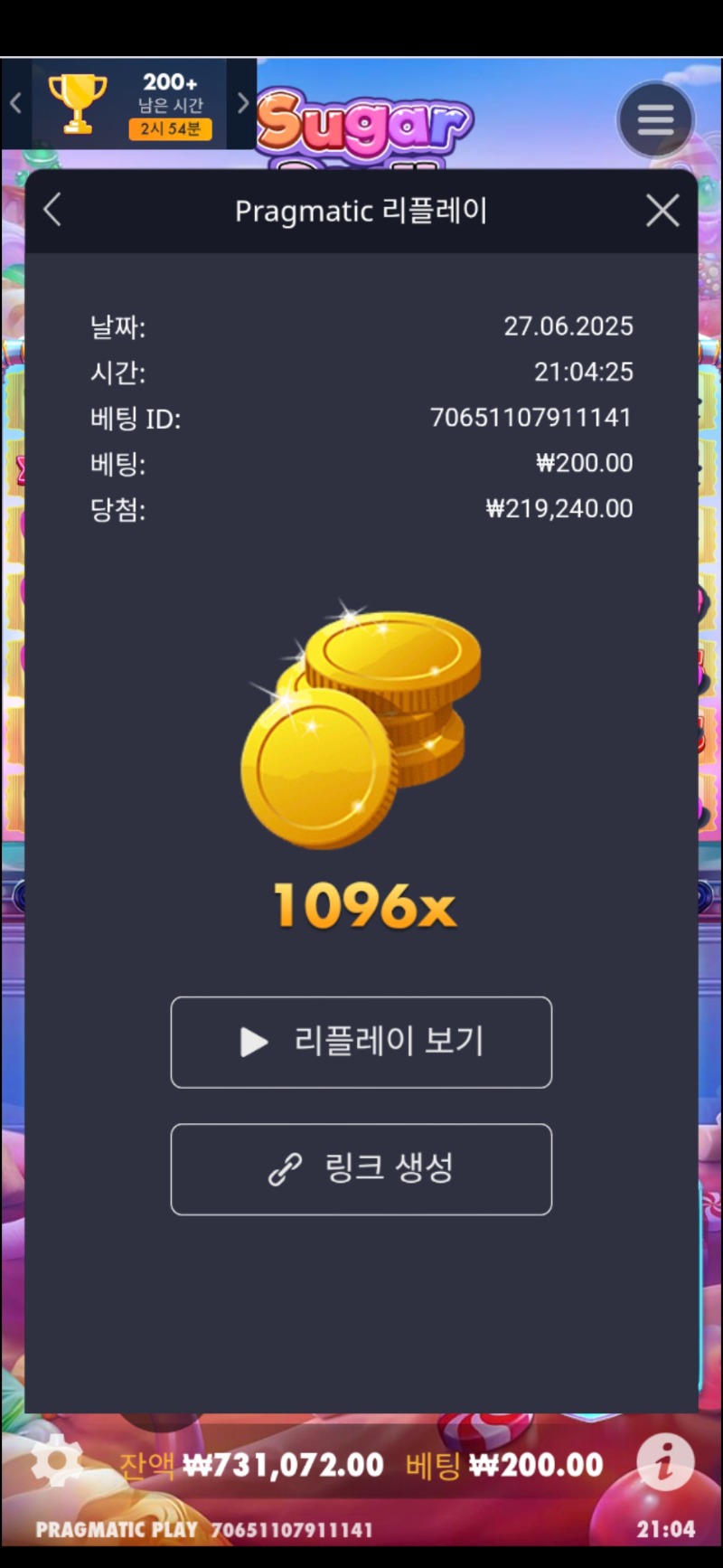
Task: Open the hamburger menu at top right
Action: tap(656, 119)
